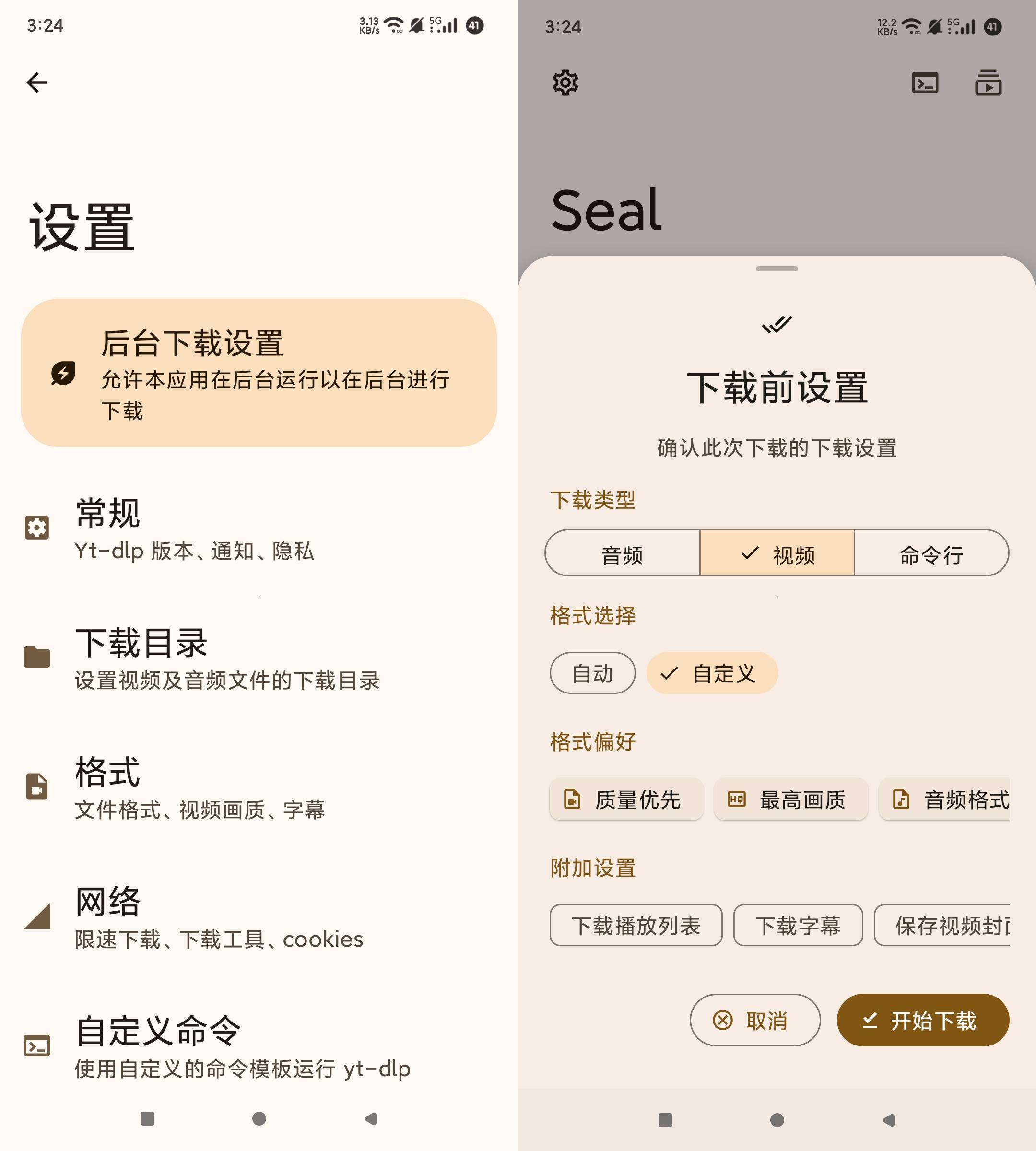Open the terminal console icon at the top right

click(926, 82)
